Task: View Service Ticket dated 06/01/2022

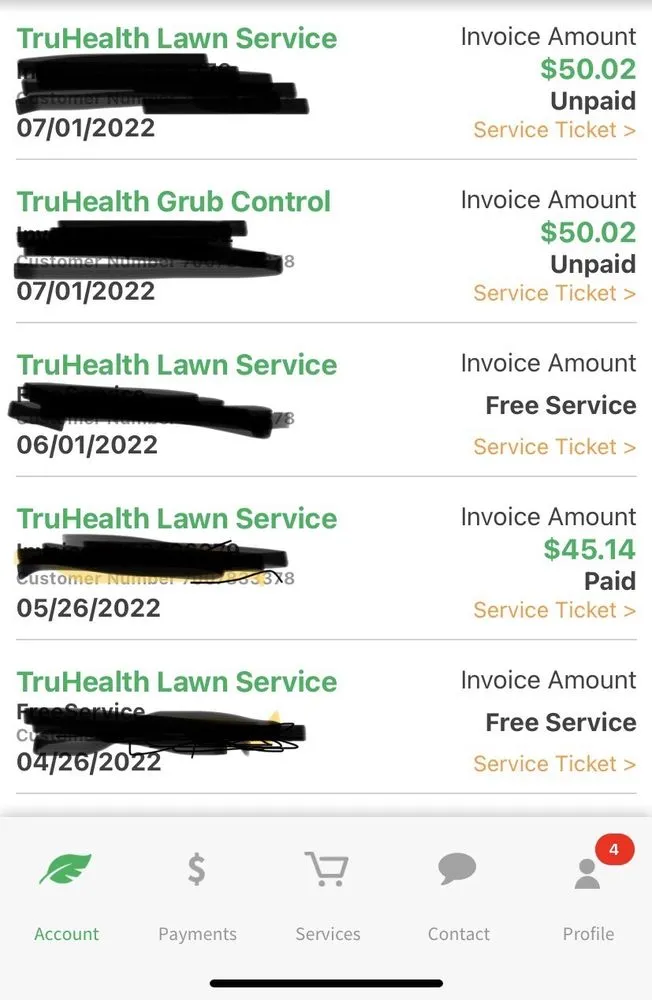Action: click(x=554, y=447)
